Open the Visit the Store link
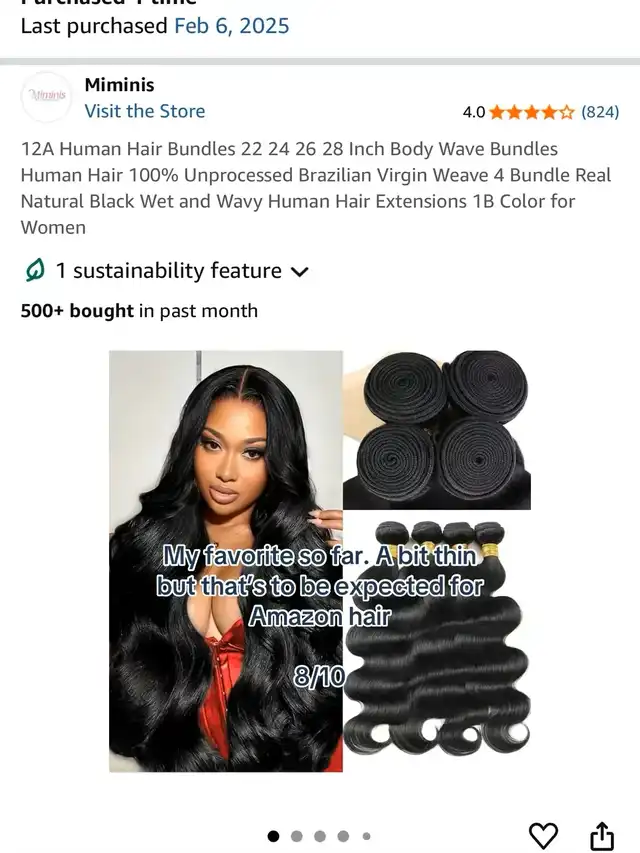 [145, 111]
